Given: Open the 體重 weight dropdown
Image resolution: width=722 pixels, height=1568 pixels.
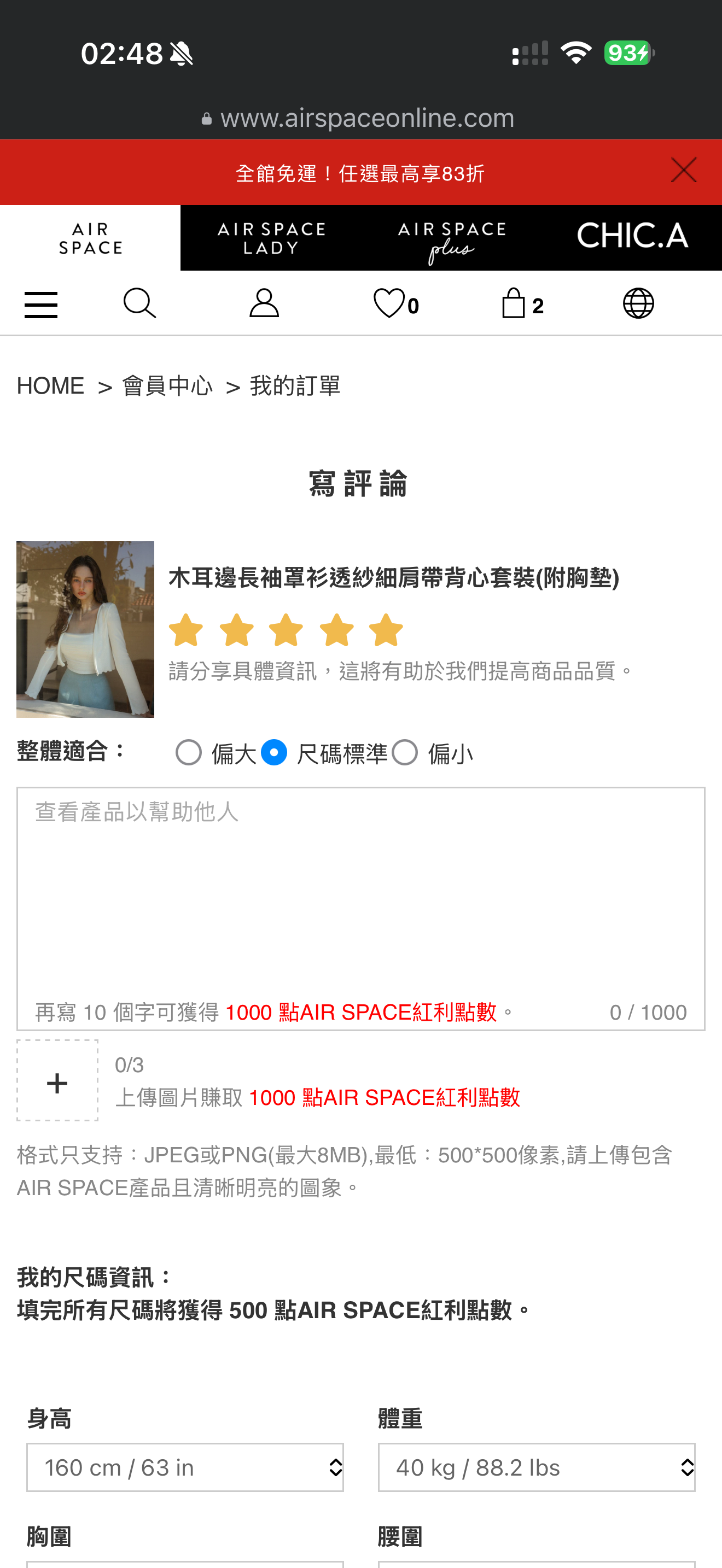Looking at the screenshot, I should click(x=537, y=1467).
